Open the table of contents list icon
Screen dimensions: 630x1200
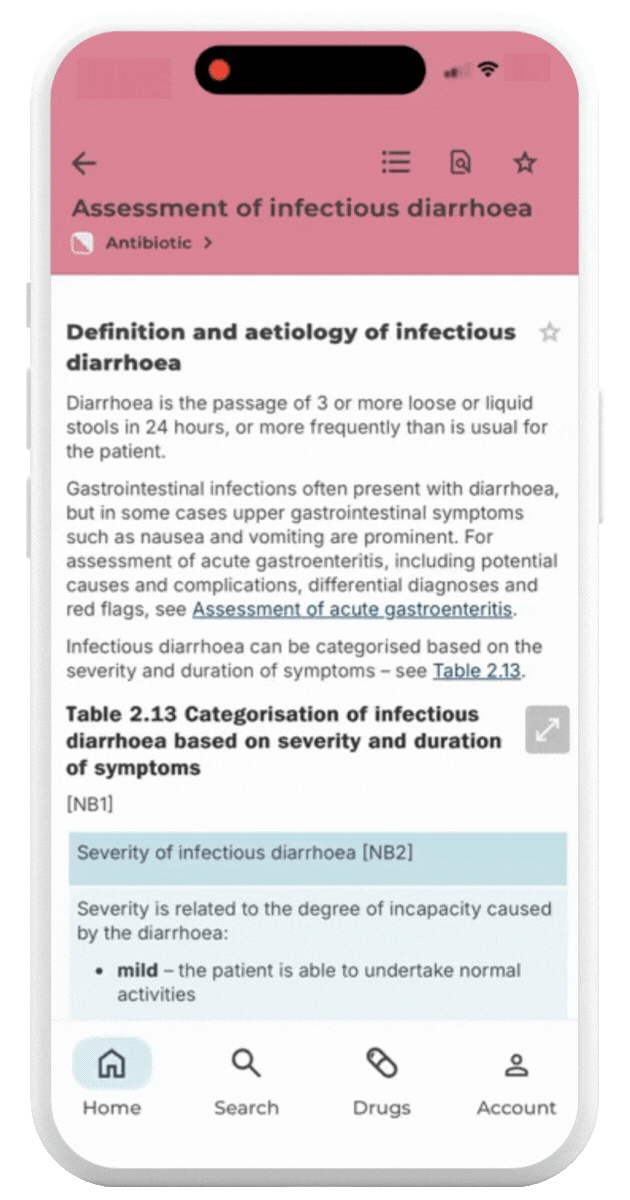396,163
